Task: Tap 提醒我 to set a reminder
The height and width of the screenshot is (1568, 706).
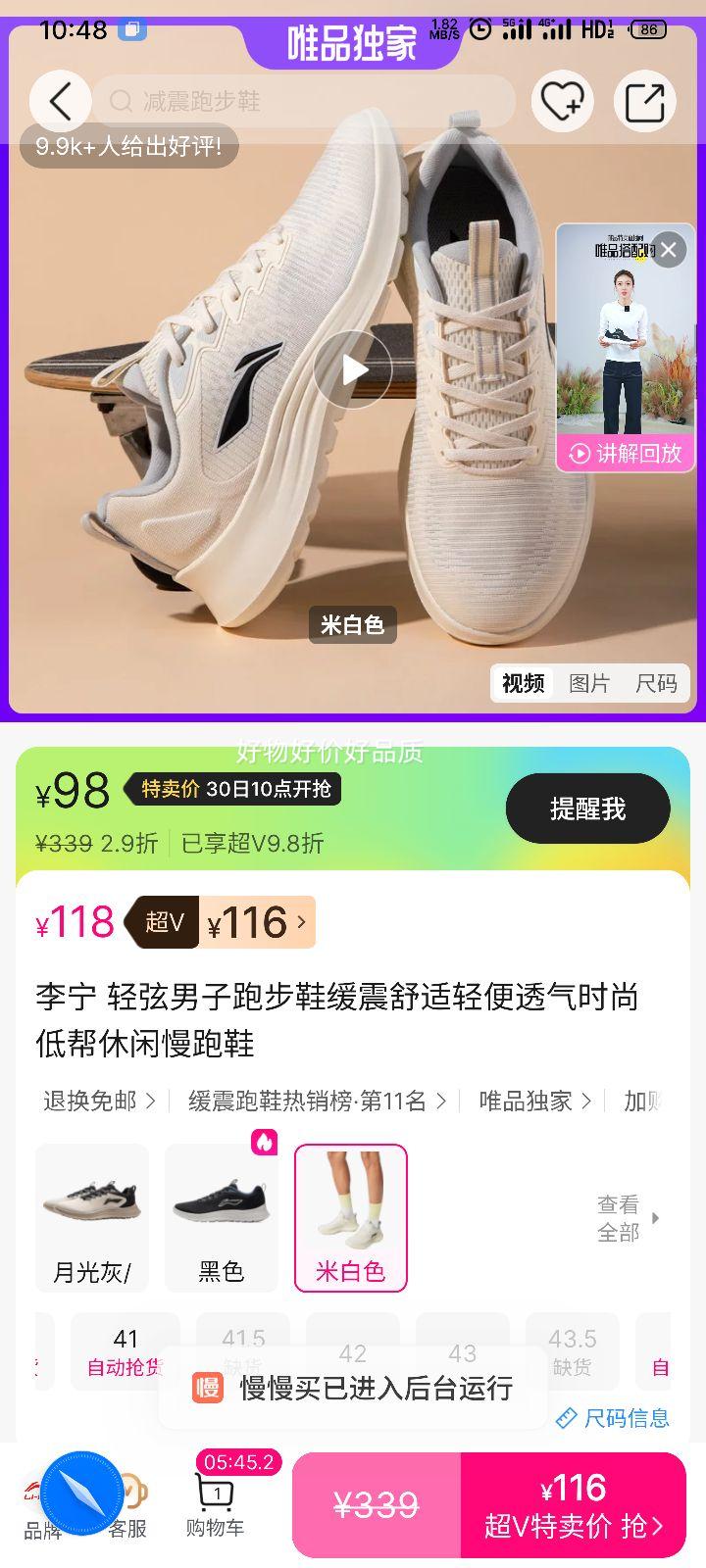Action: coord(586,808)
